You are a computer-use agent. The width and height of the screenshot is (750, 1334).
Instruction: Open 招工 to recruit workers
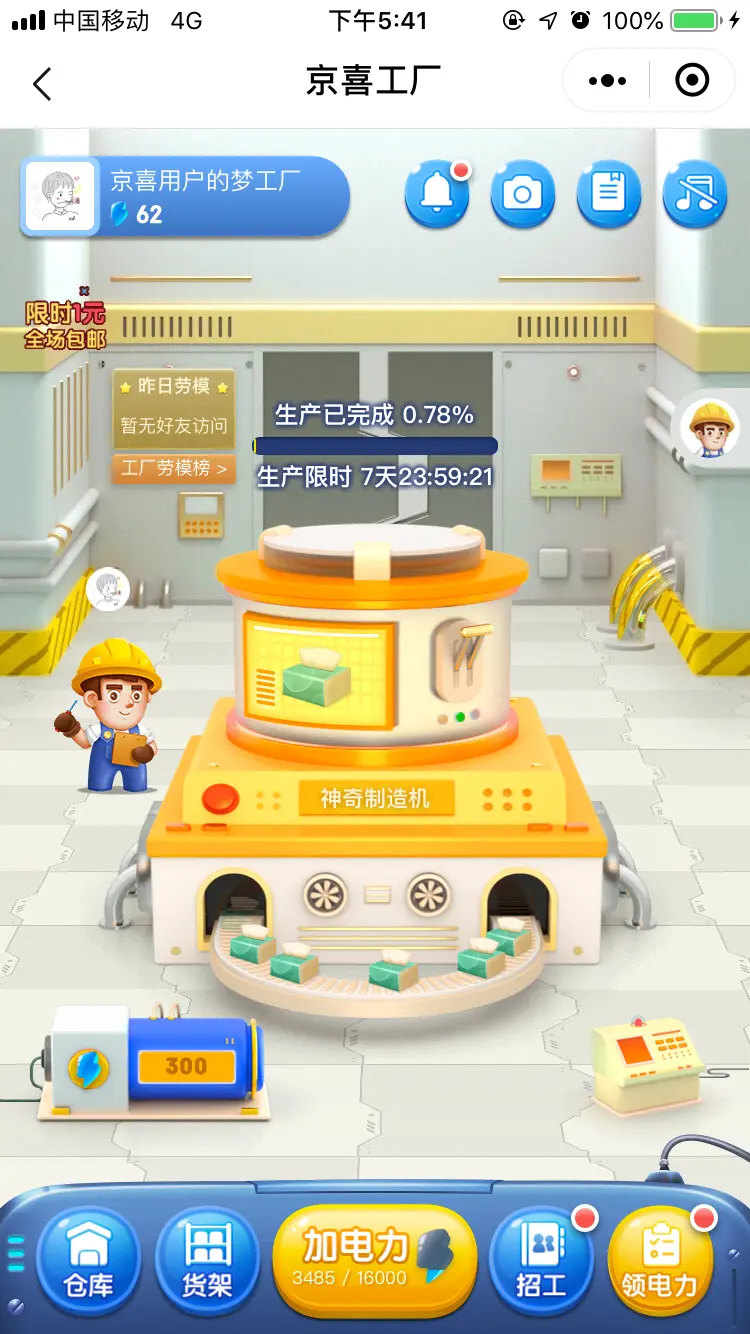pos(541,1264)
